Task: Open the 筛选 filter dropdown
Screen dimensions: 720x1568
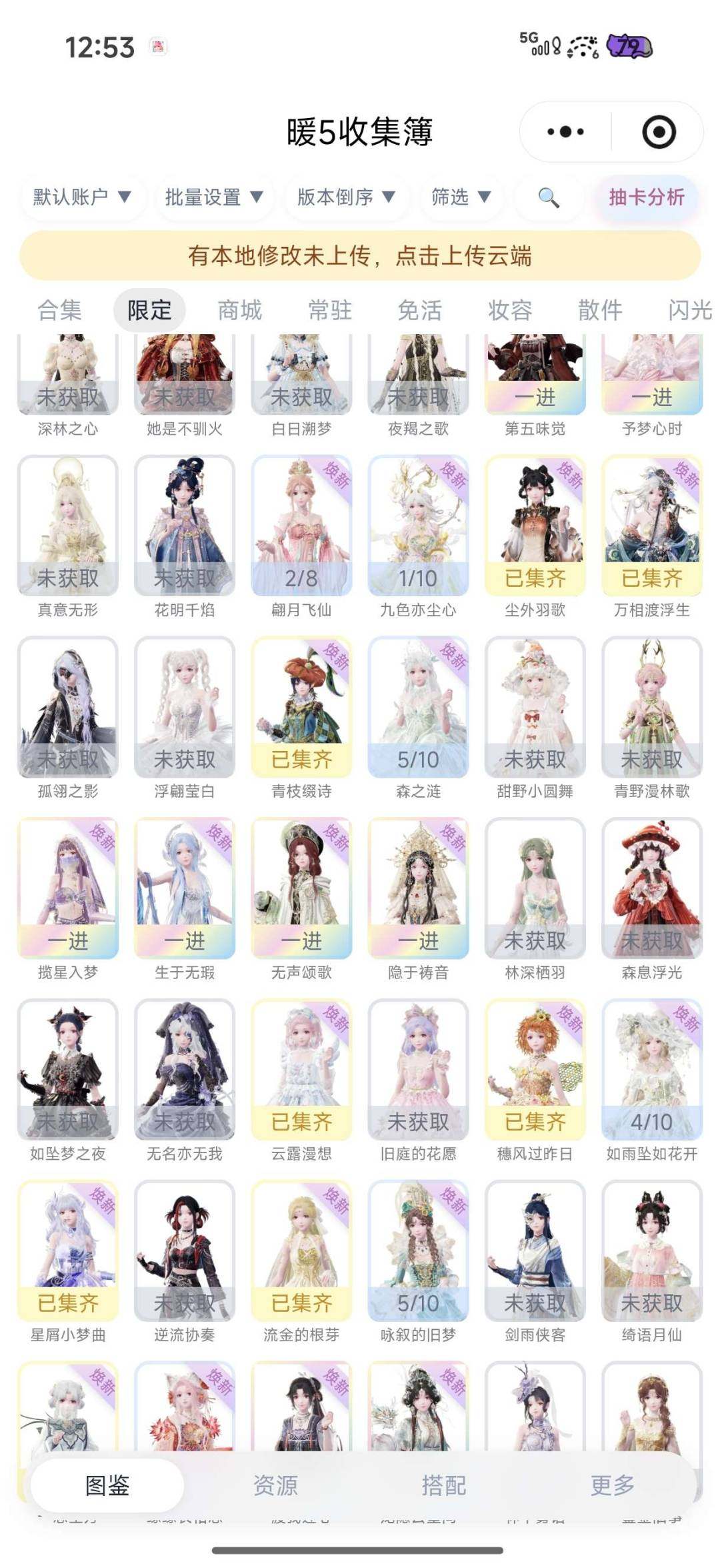Action: (461, 197)
